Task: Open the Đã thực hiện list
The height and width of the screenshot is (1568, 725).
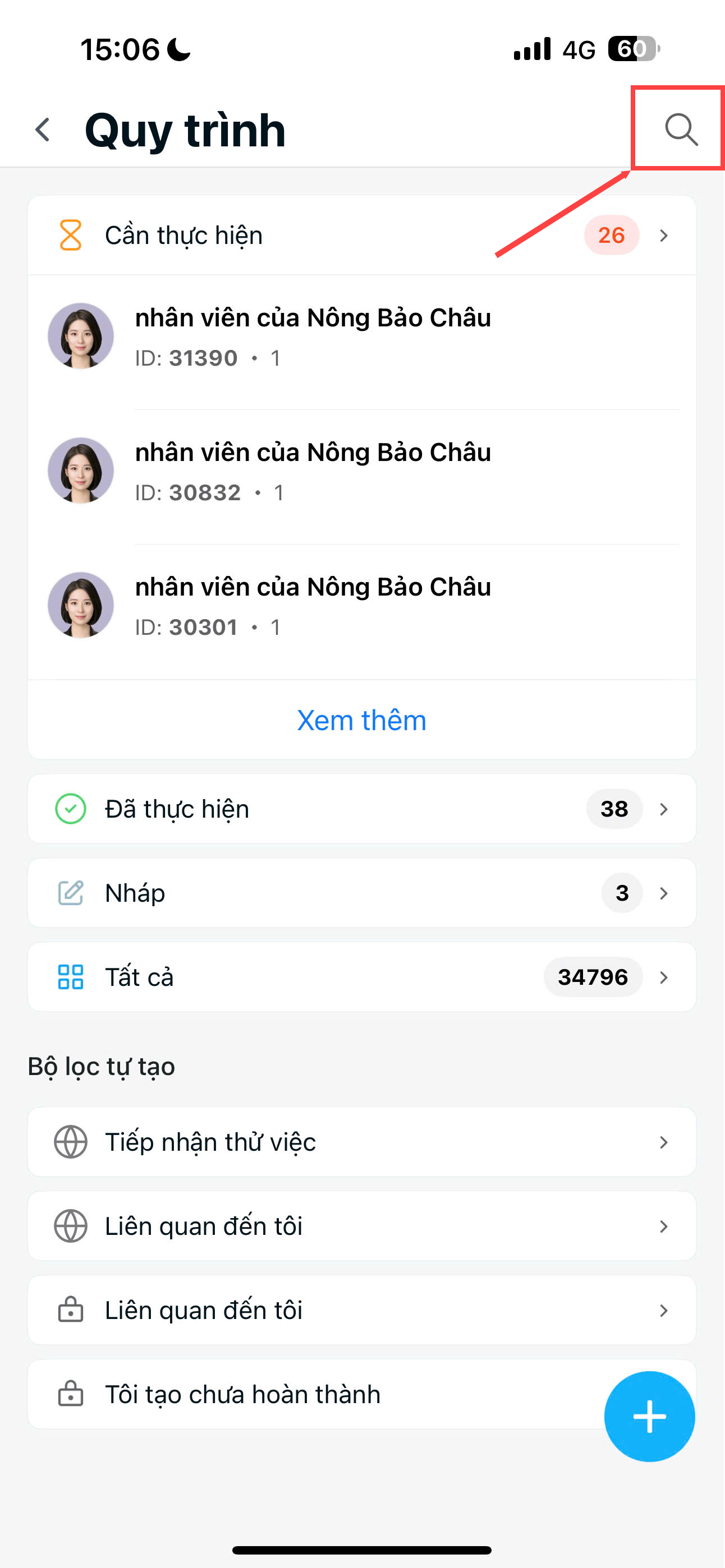Action: tap(361, 809)
